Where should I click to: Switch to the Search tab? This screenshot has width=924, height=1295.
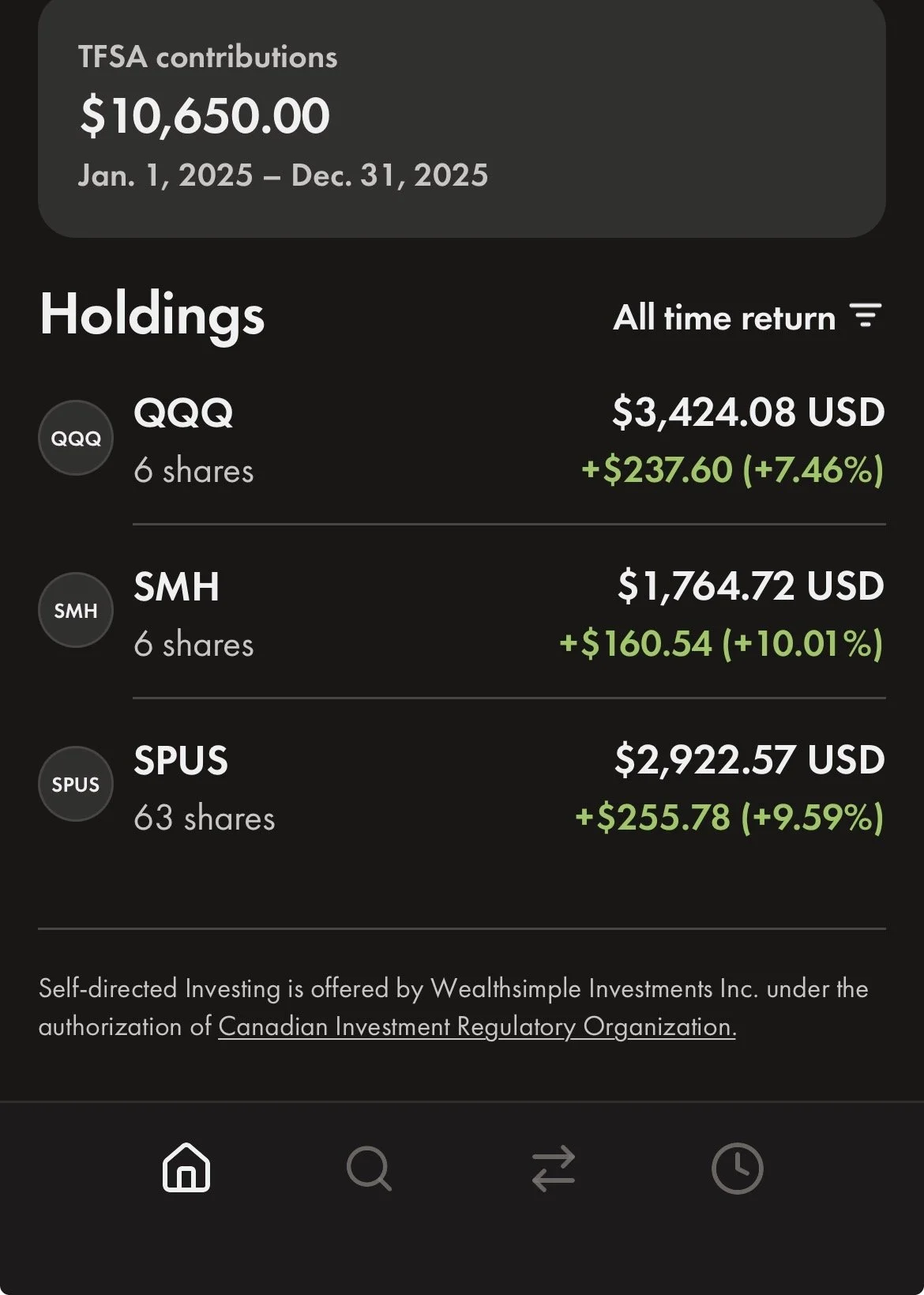click(370, 1168)
